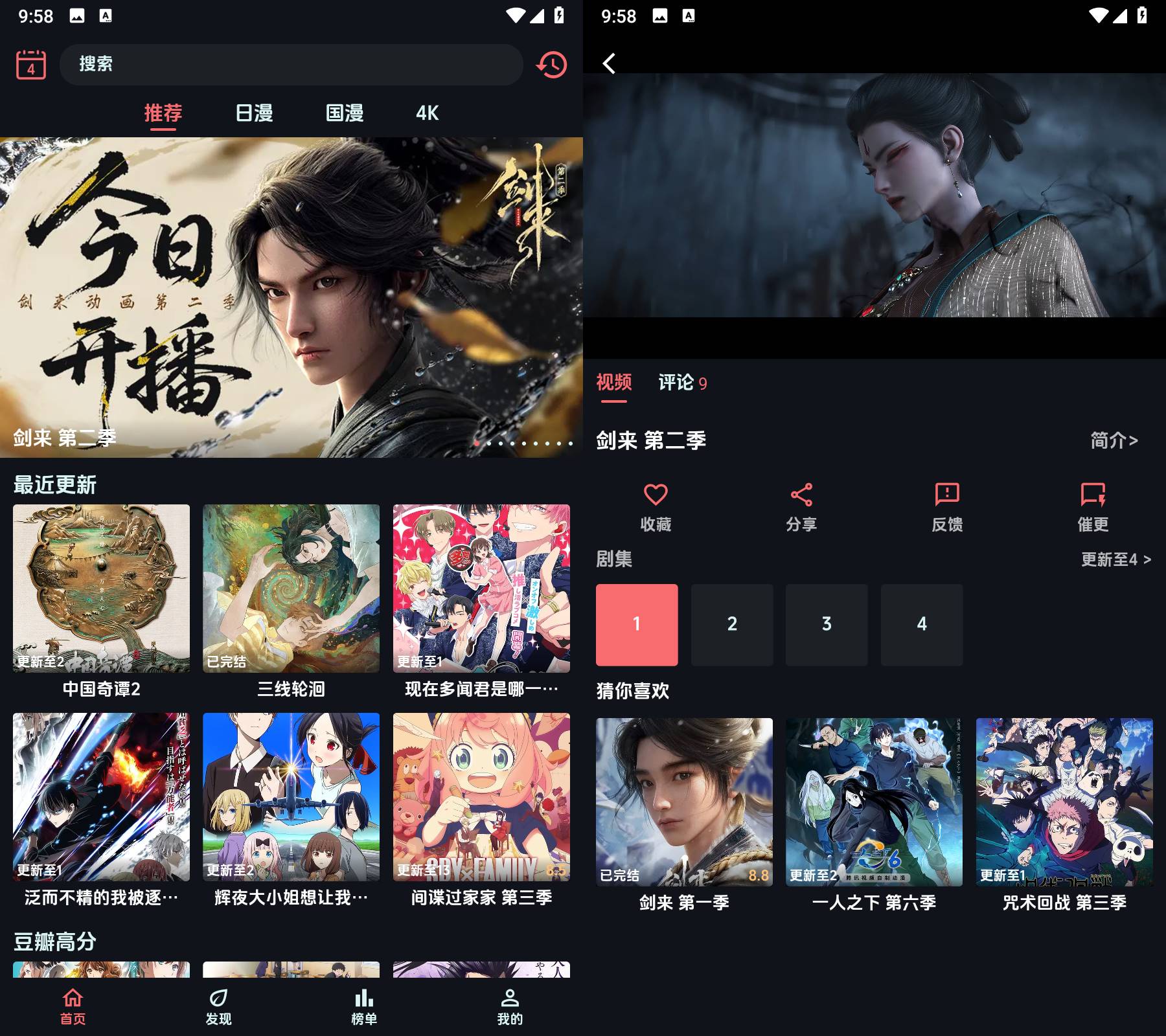This screenshot has height=1036, width=1166.
Task: Open the calendar schedule icon
Action: [x=31, y=64]
